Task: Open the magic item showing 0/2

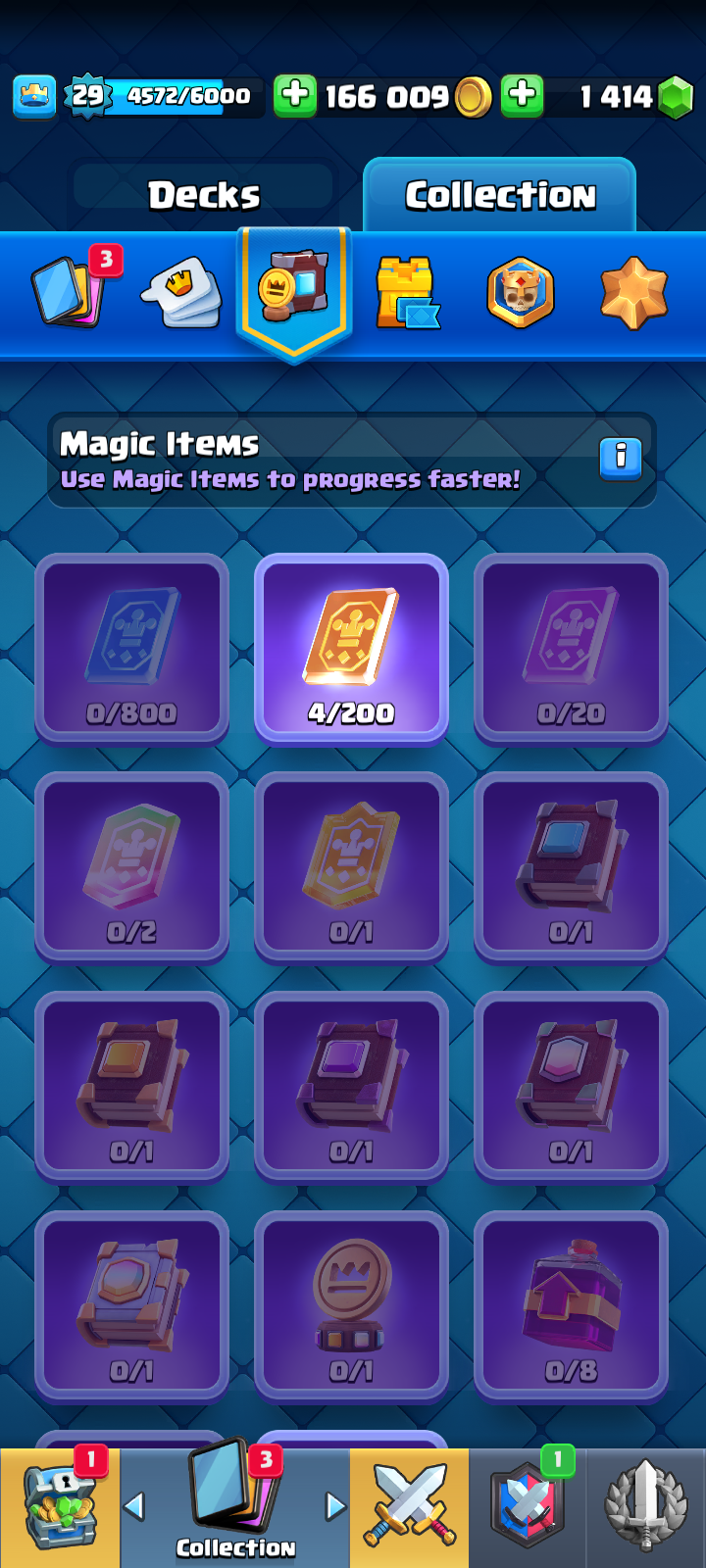Action: tap(131, 867)
